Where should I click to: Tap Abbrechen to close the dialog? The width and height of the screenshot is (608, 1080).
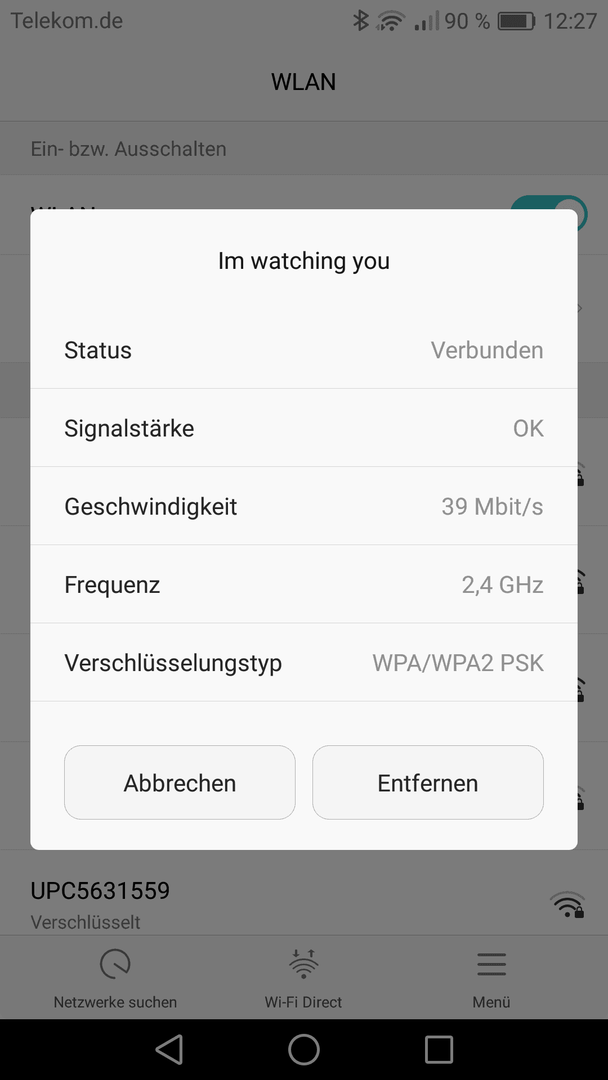(180, 782)
